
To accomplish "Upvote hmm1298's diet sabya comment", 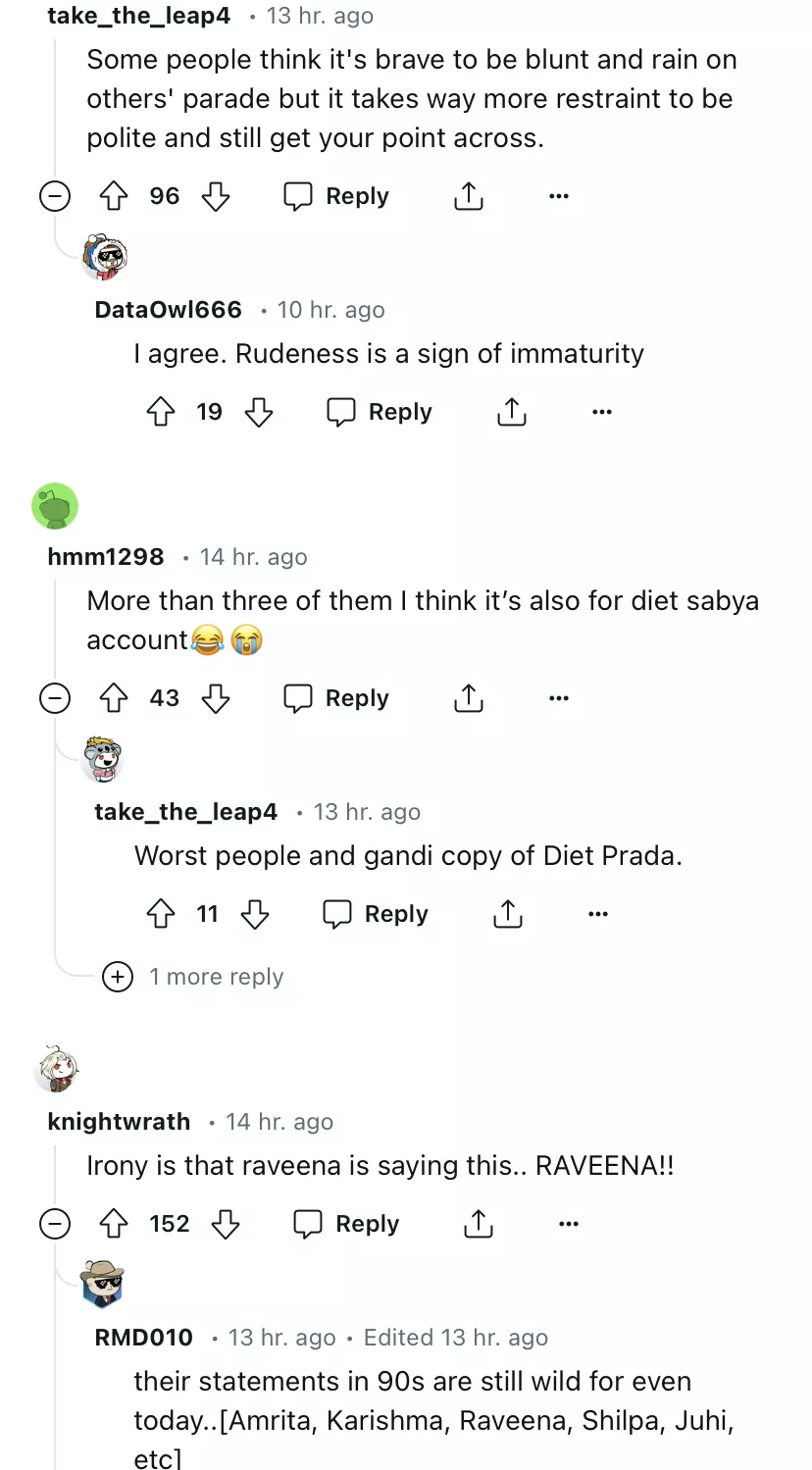I will pyautogui.click(x=115, y=698).
